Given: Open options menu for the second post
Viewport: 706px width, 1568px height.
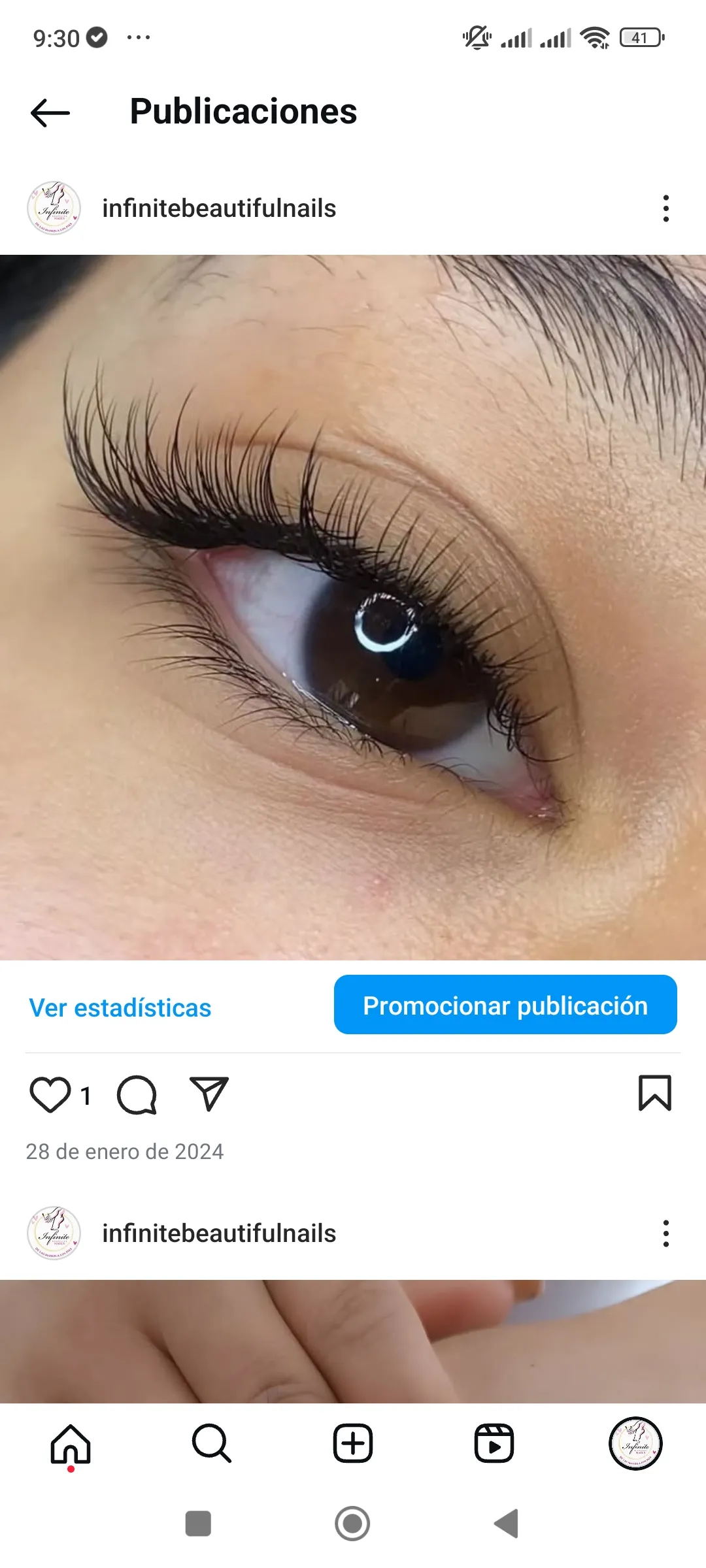Looking at the screenshot, I should click(665, 1233).
